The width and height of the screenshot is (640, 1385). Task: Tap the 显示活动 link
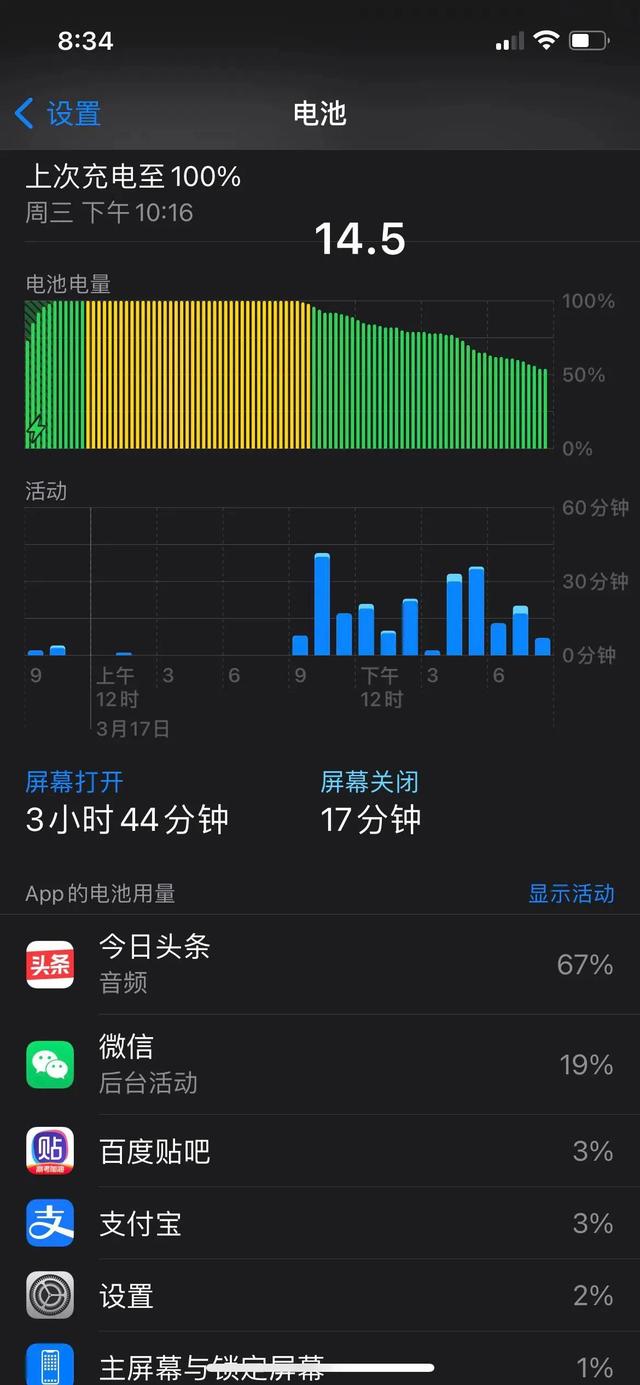coord(571,894)
